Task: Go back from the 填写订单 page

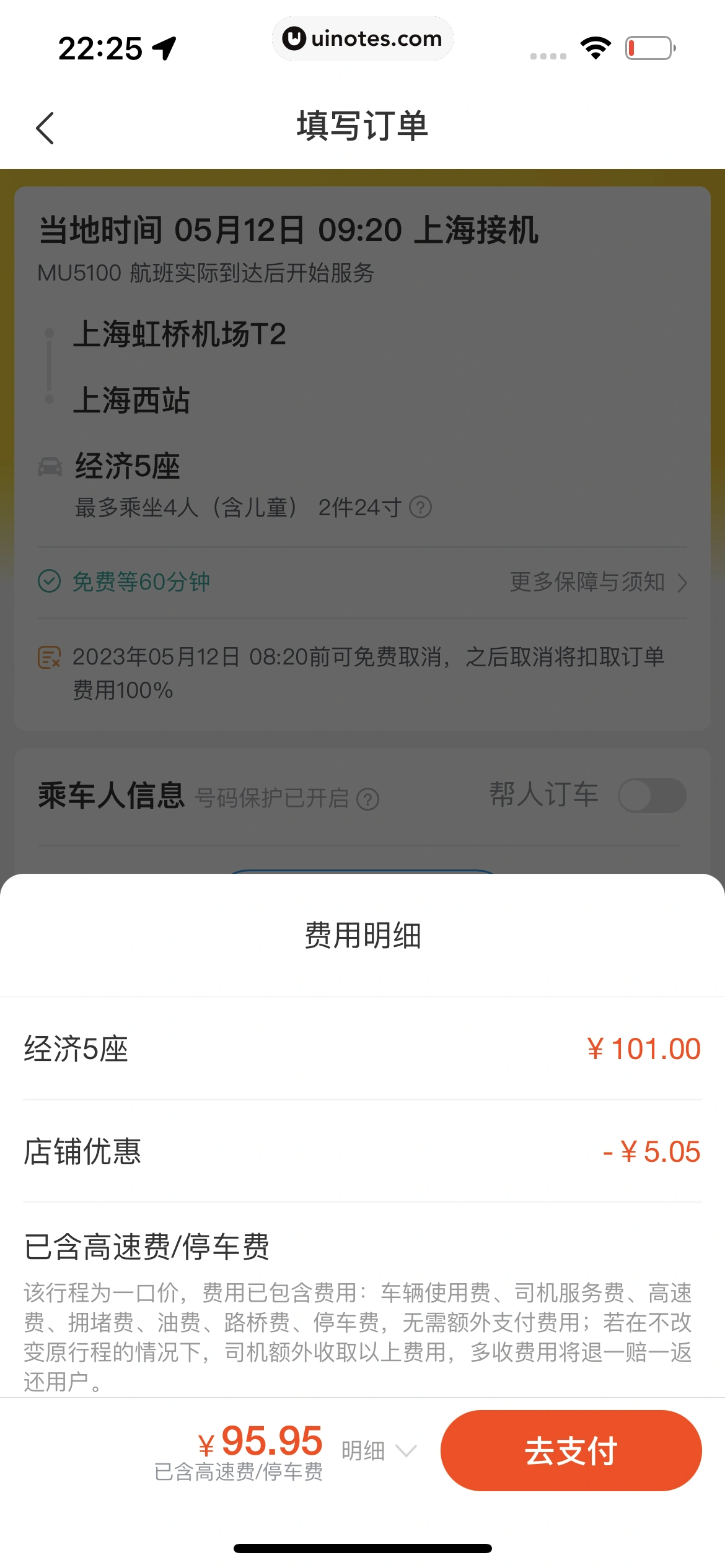Action: point(45,128)
